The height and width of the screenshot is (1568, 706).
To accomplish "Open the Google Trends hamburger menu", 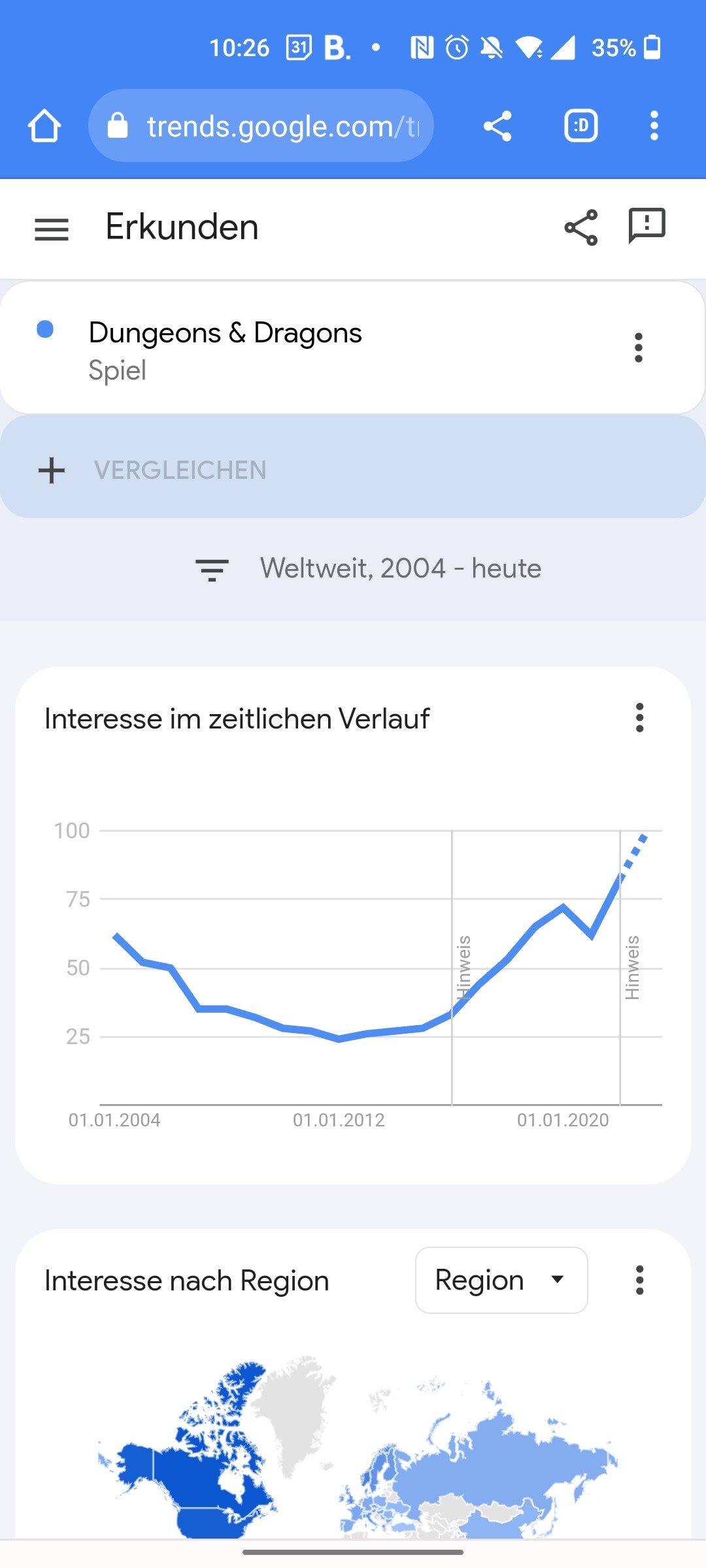I will [x=52, y=229].
